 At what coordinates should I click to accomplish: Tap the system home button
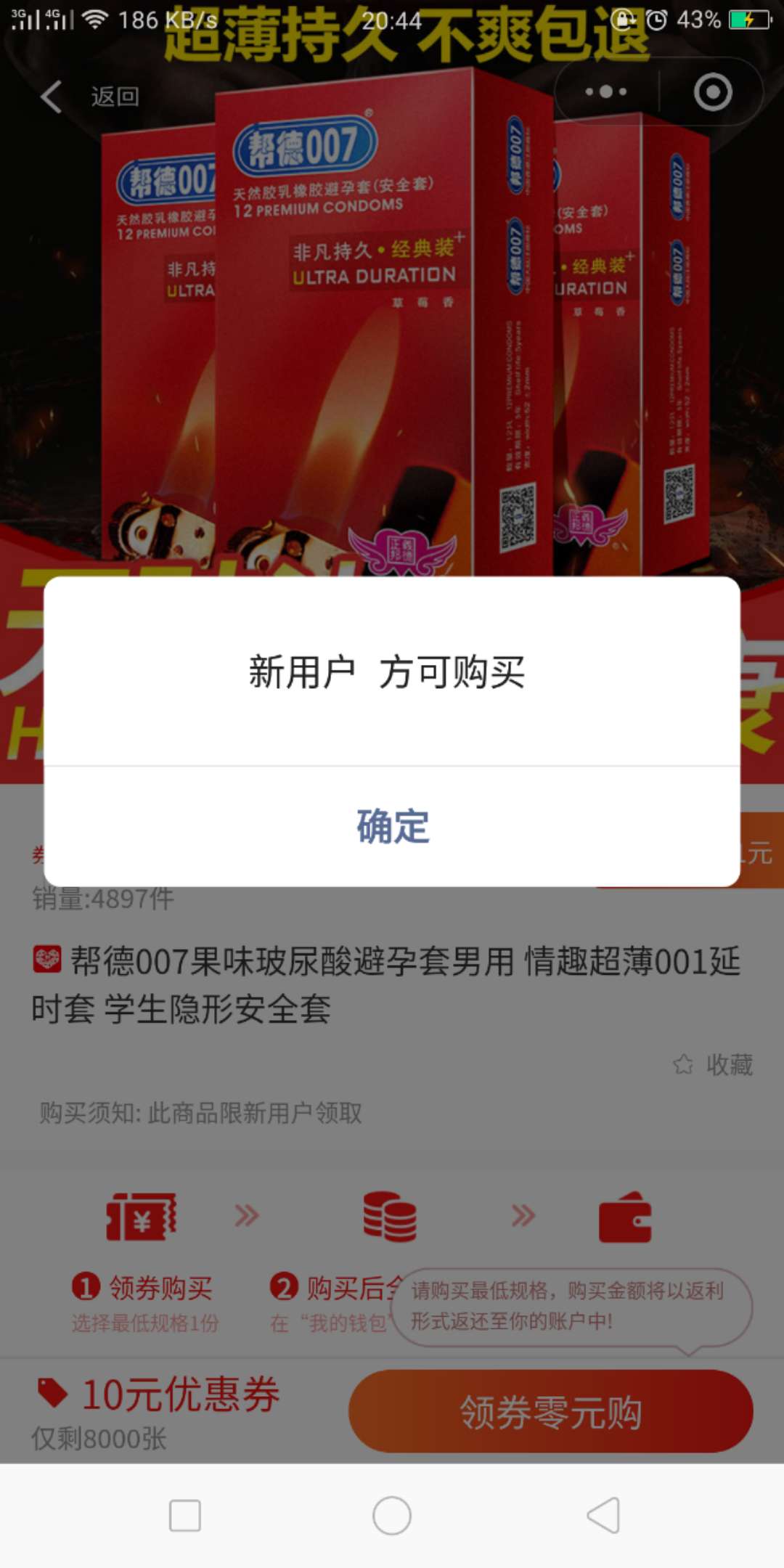(x=392, y=1516)
